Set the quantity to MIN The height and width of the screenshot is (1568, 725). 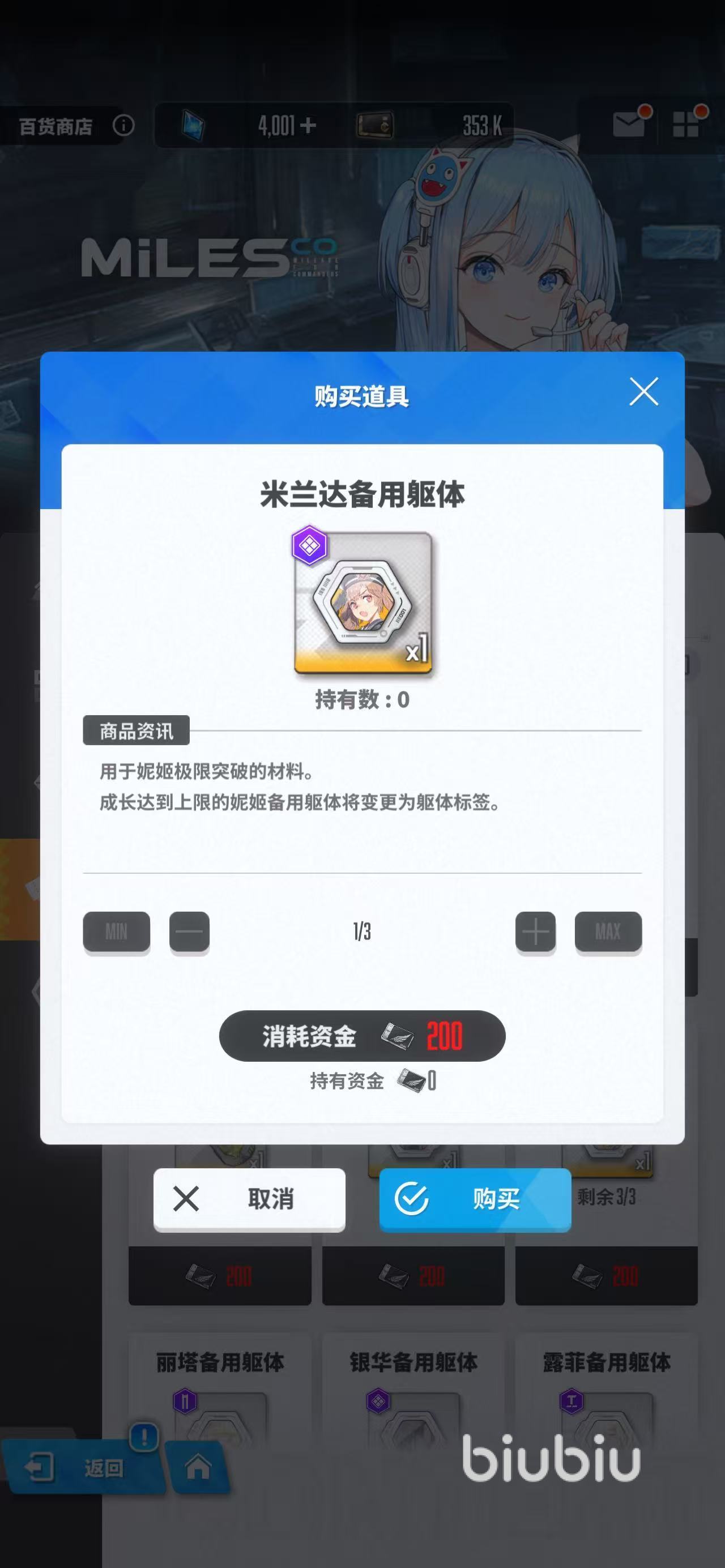click(116, 931)
